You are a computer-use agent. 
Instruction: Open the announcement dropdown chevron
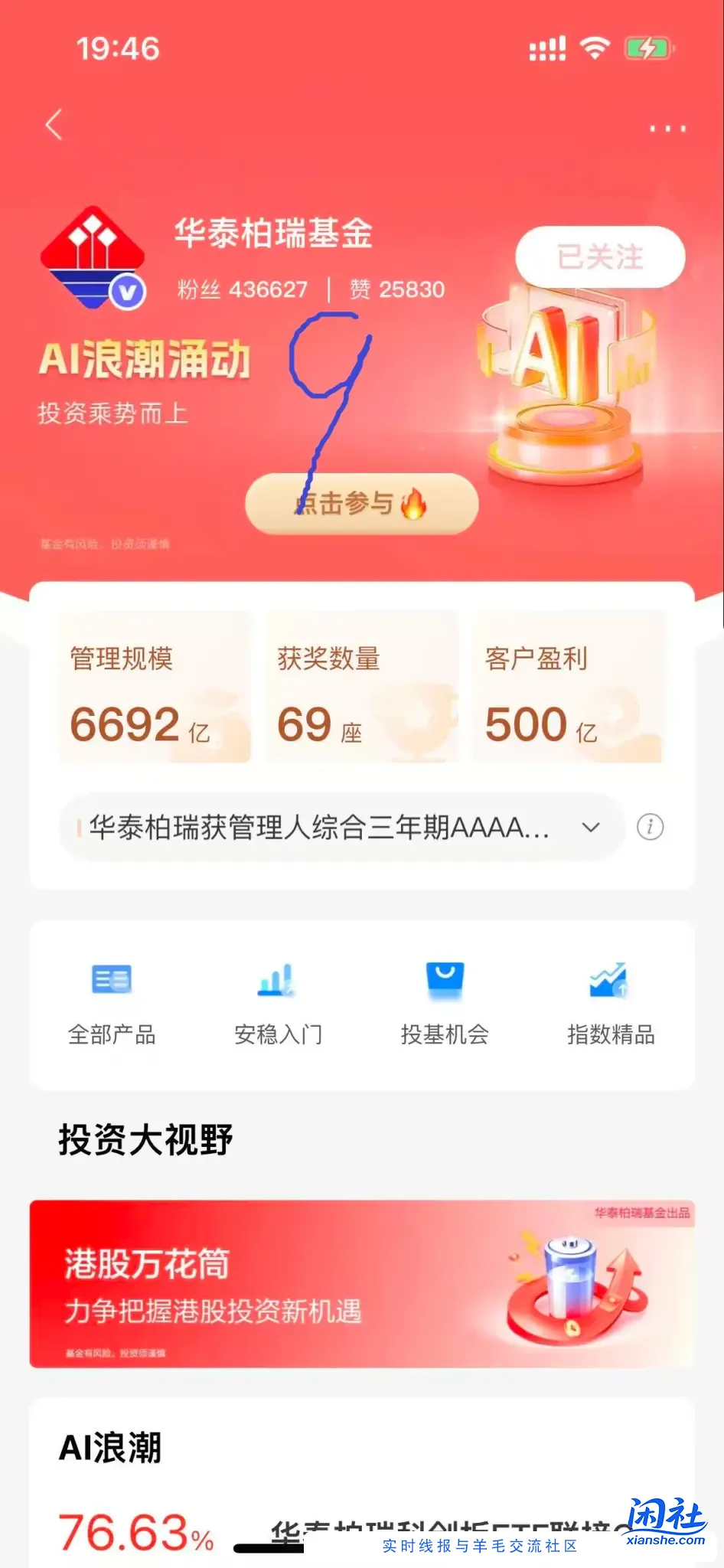point(589,828)
